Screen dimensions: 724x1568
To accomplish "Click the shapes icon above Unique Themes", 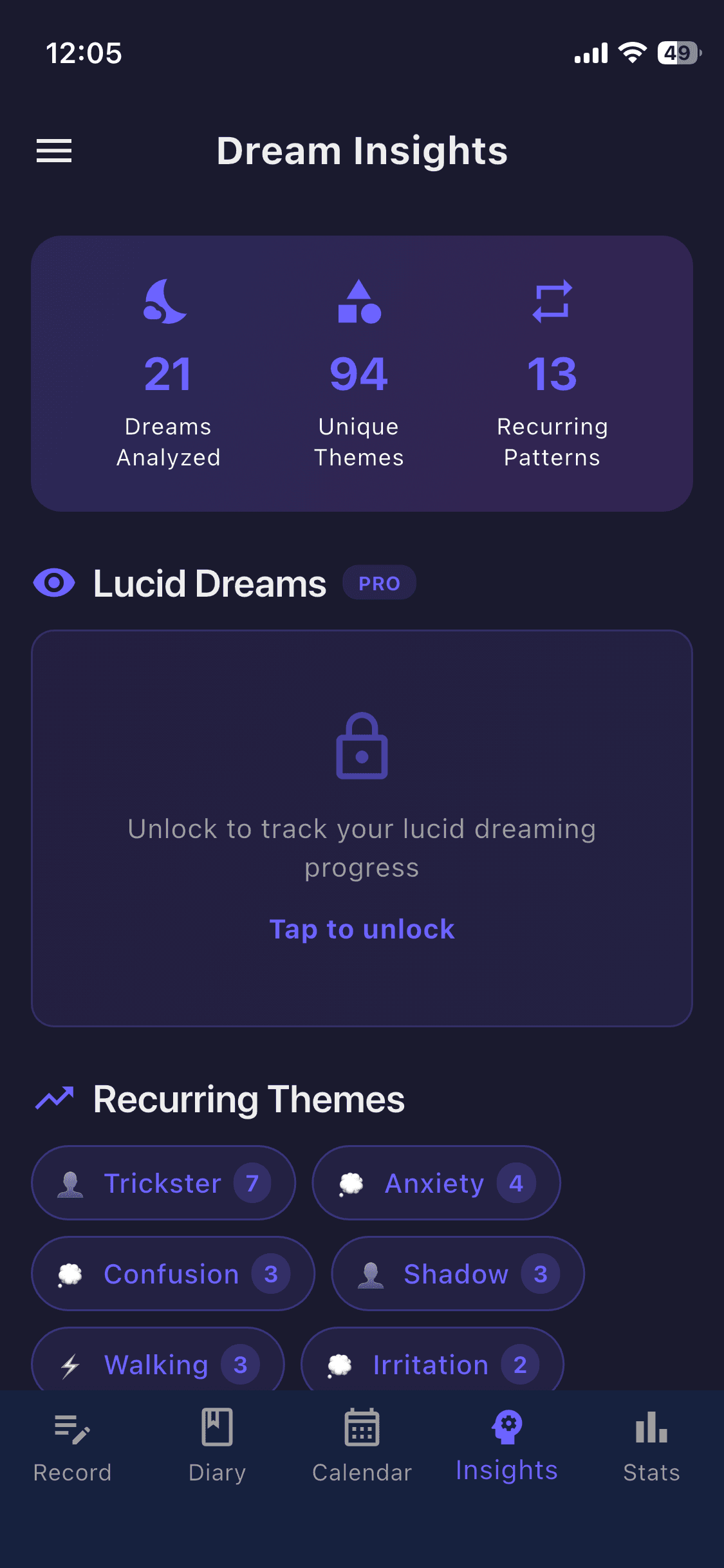I will click(x=360, y=303).
